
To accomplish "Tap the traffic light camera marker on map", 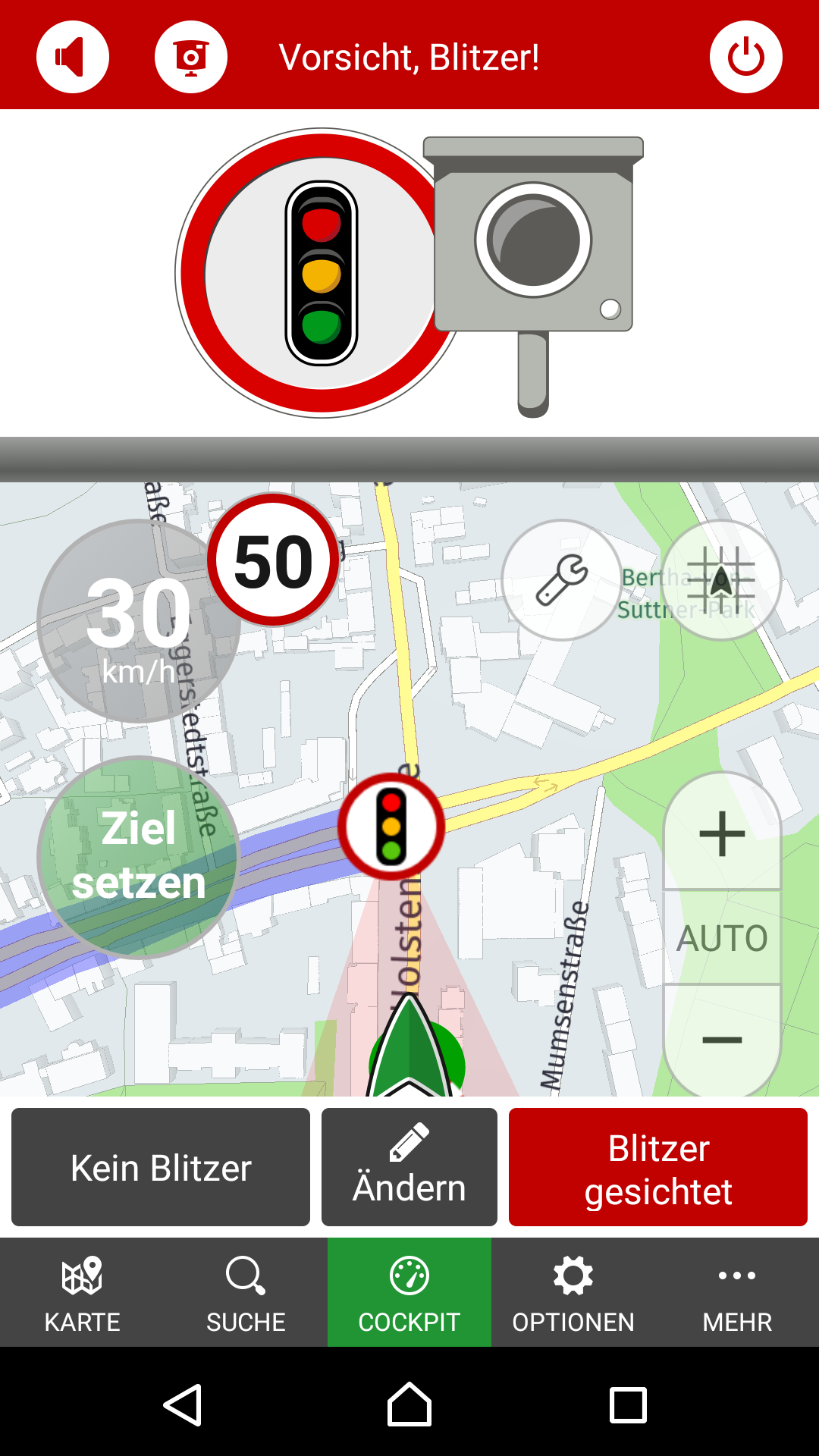I will (391, 827).
